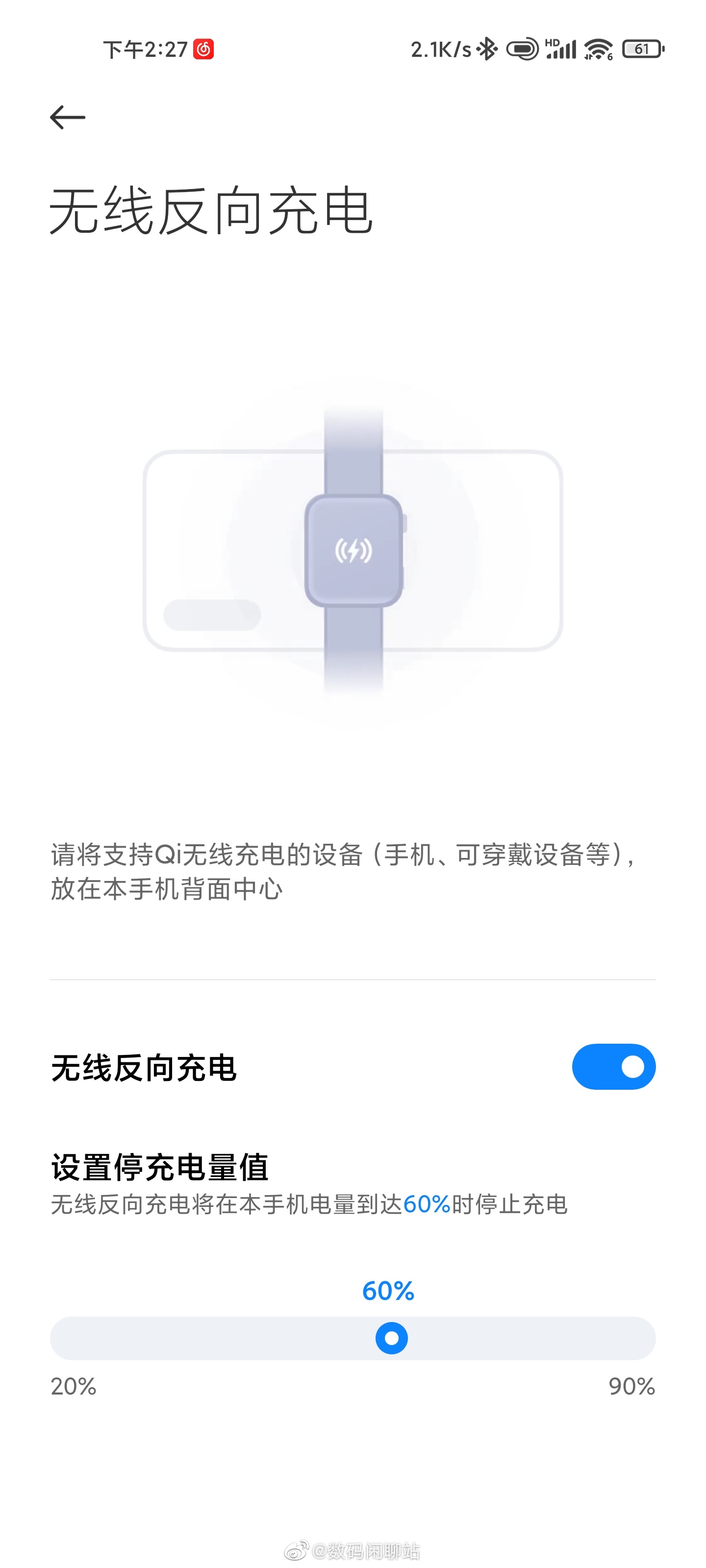Go back using the top-left arrow
Image resolution: width=706 pixels, height=1568 pixels.
(67, 117)
